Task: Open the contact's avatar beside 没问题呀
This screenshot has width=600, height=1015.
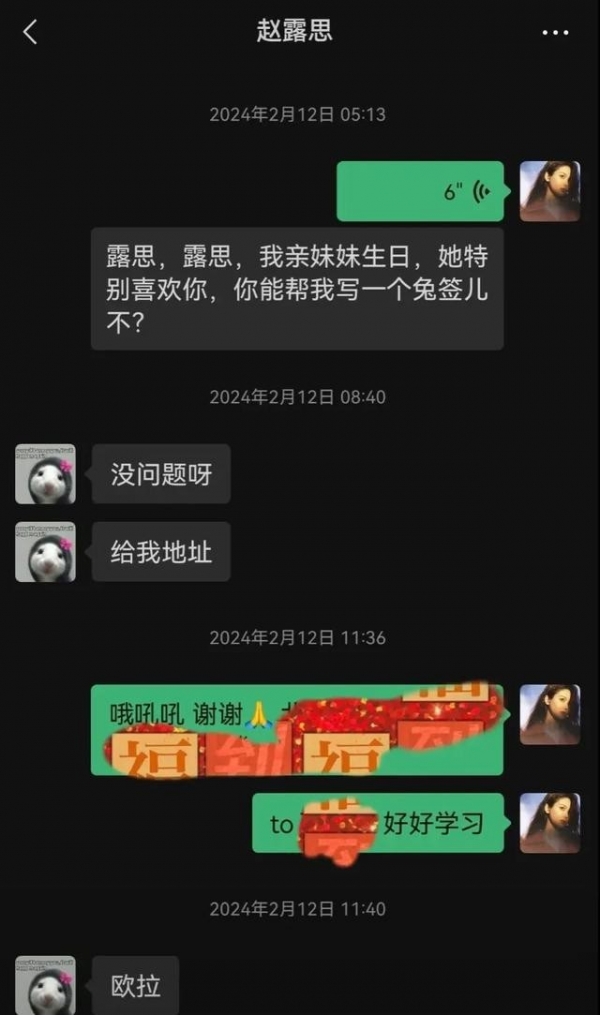Action: 45,474
